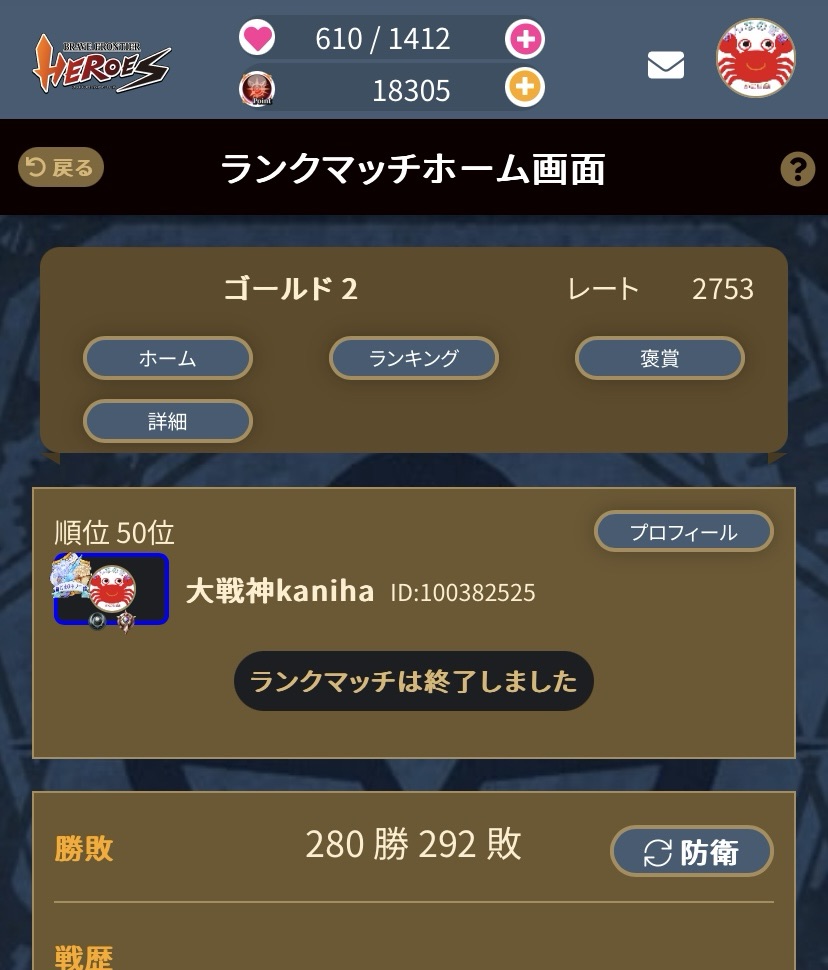Switch to 防衛 defense record

coord(692,852)
